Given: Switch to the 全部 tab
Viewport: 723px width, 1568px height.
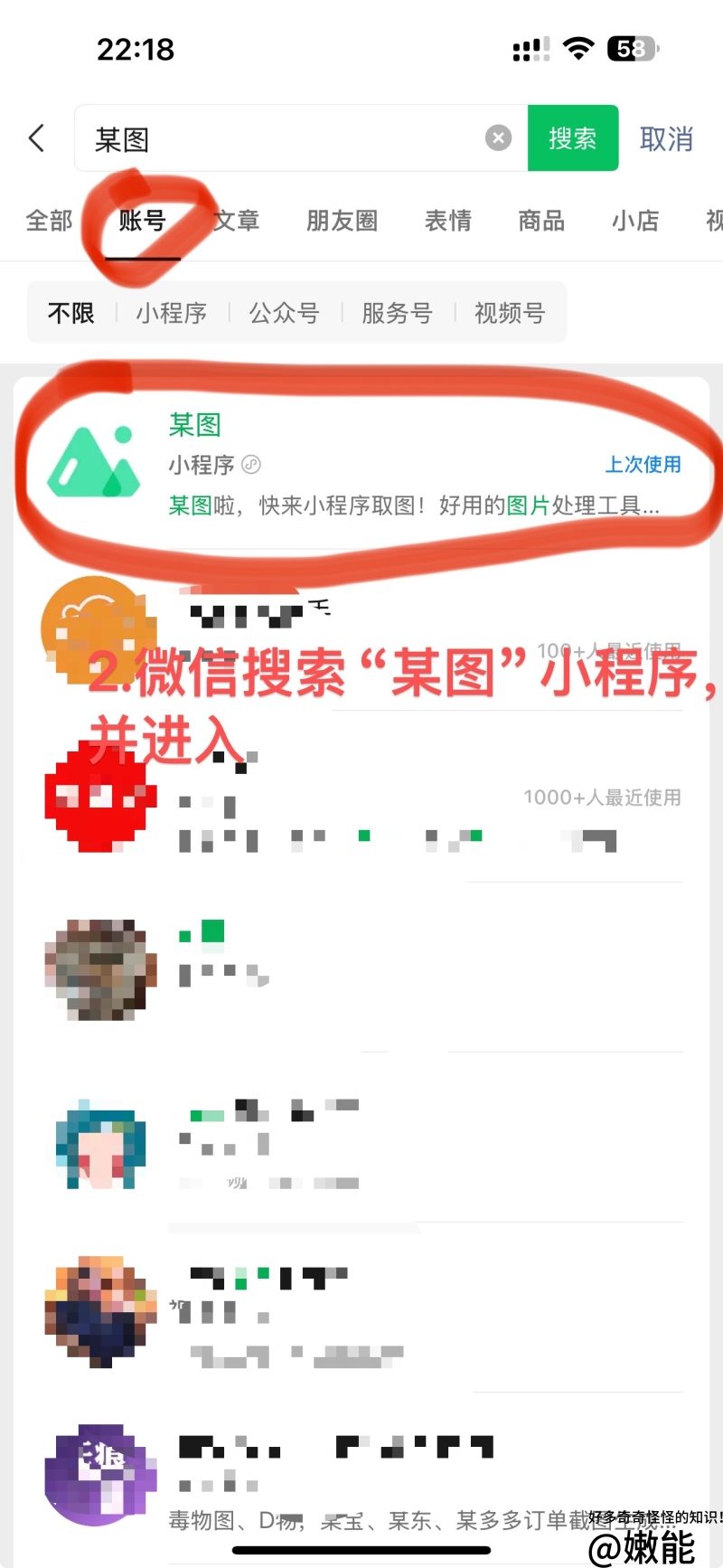Looking at the screenshot, I should click(x=49, y=221).
